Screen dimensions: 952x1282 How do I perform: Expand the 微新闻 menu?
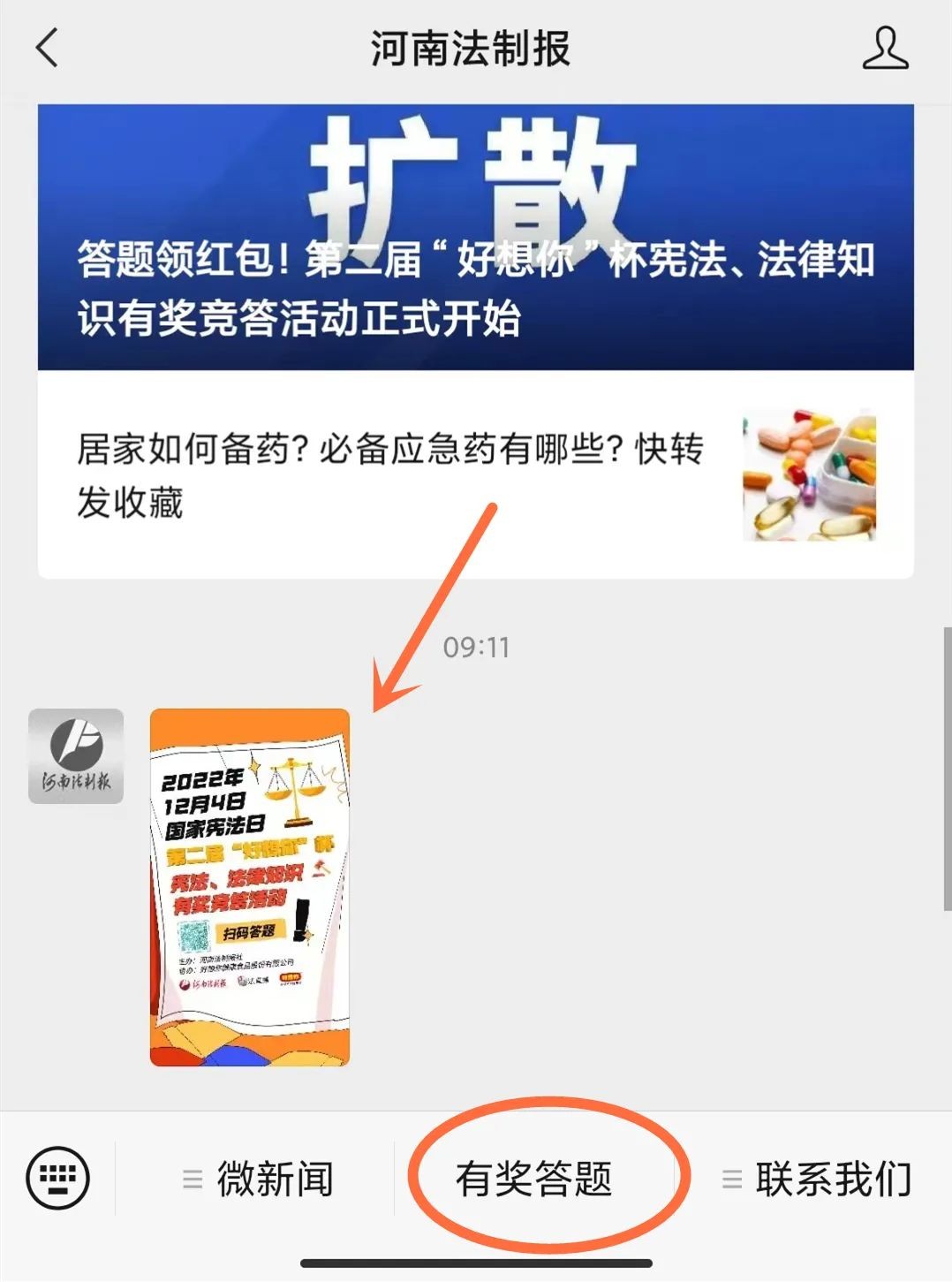258,1180
